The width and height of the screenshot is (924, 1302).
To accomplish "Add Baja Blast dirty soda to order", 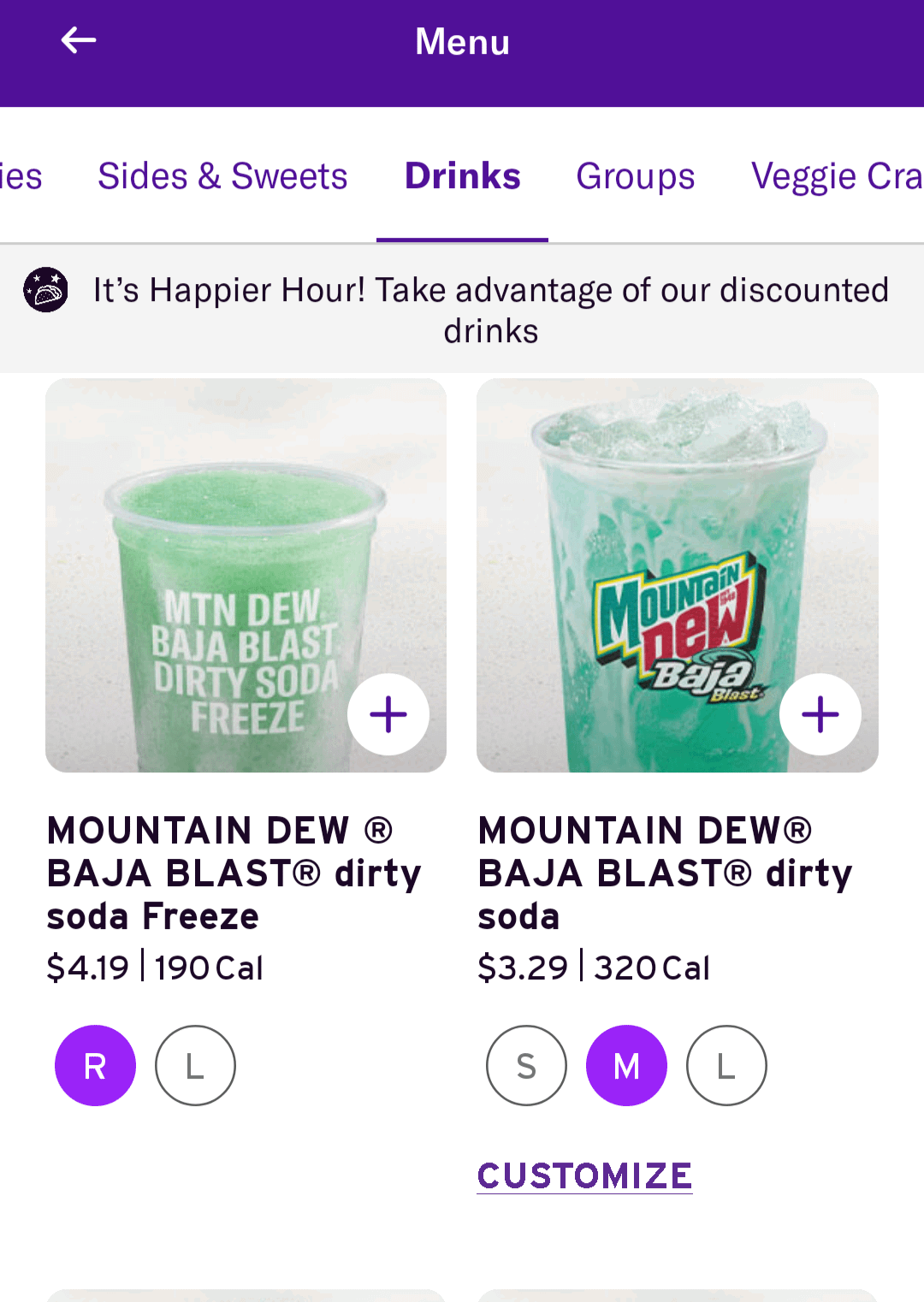I will (x=820, y=715).
